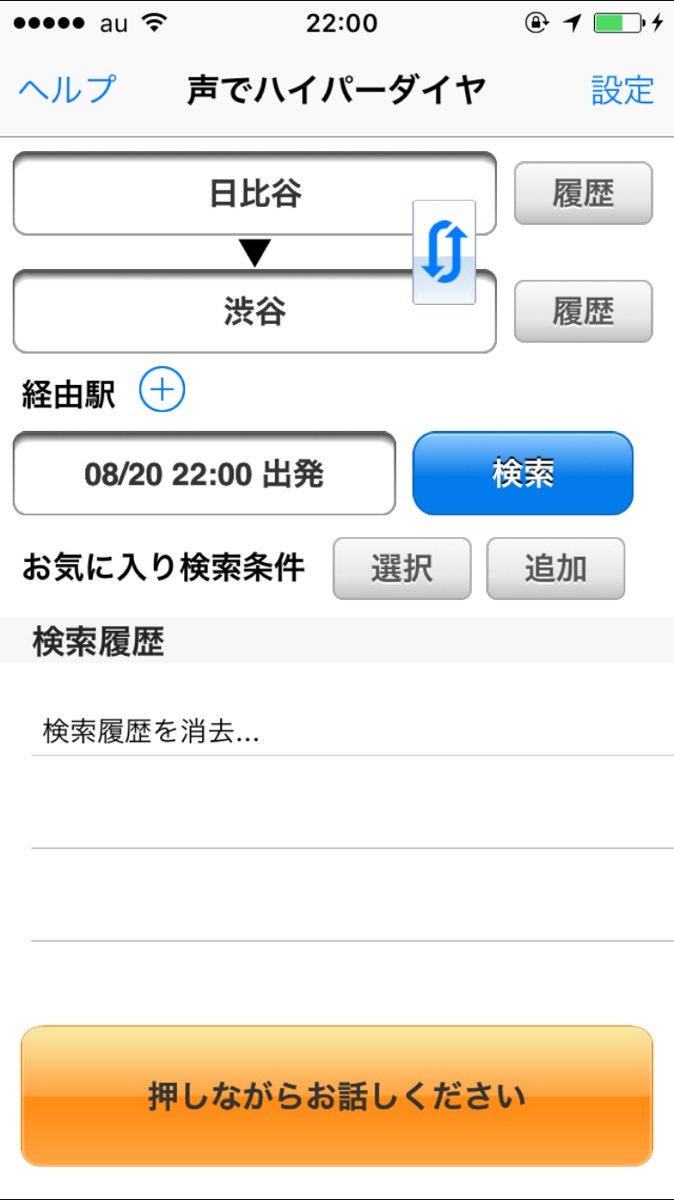674x1200 pixels.
Task: Tap 選択 to pick a favorite search condition
Action: [401, 568]
